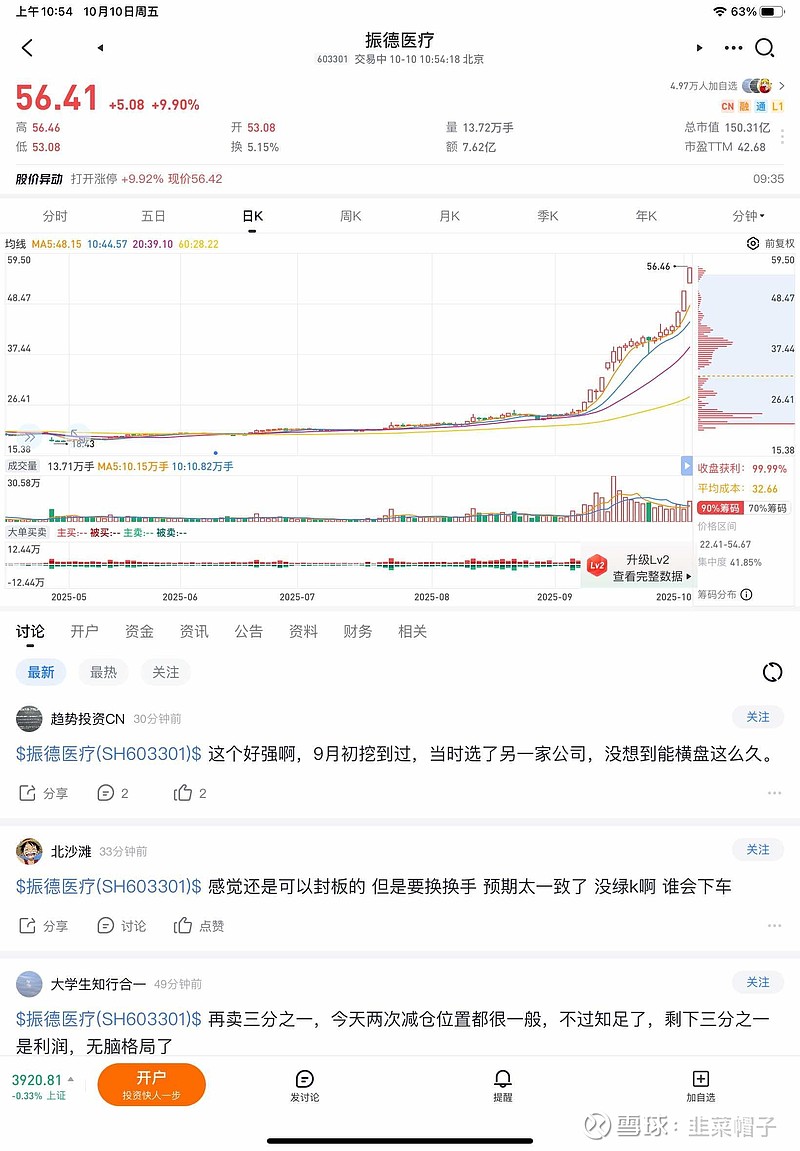
Task: Open search with the magnifier icon
Action: pos(764,47)
